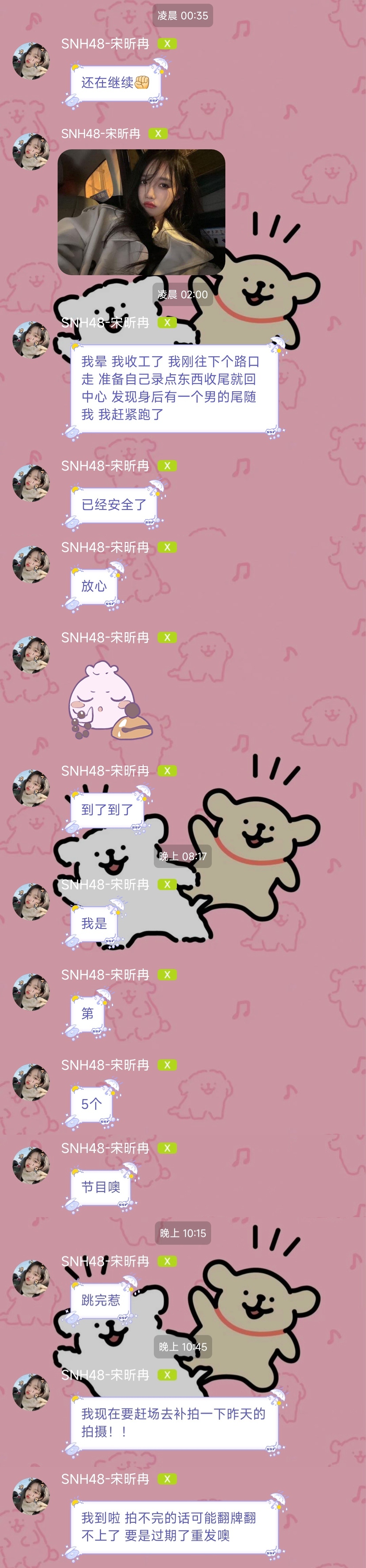The image size is (366, 1568).
Task: Open the avatar beside the "跳完惹" message
Action: point(31,1278)
